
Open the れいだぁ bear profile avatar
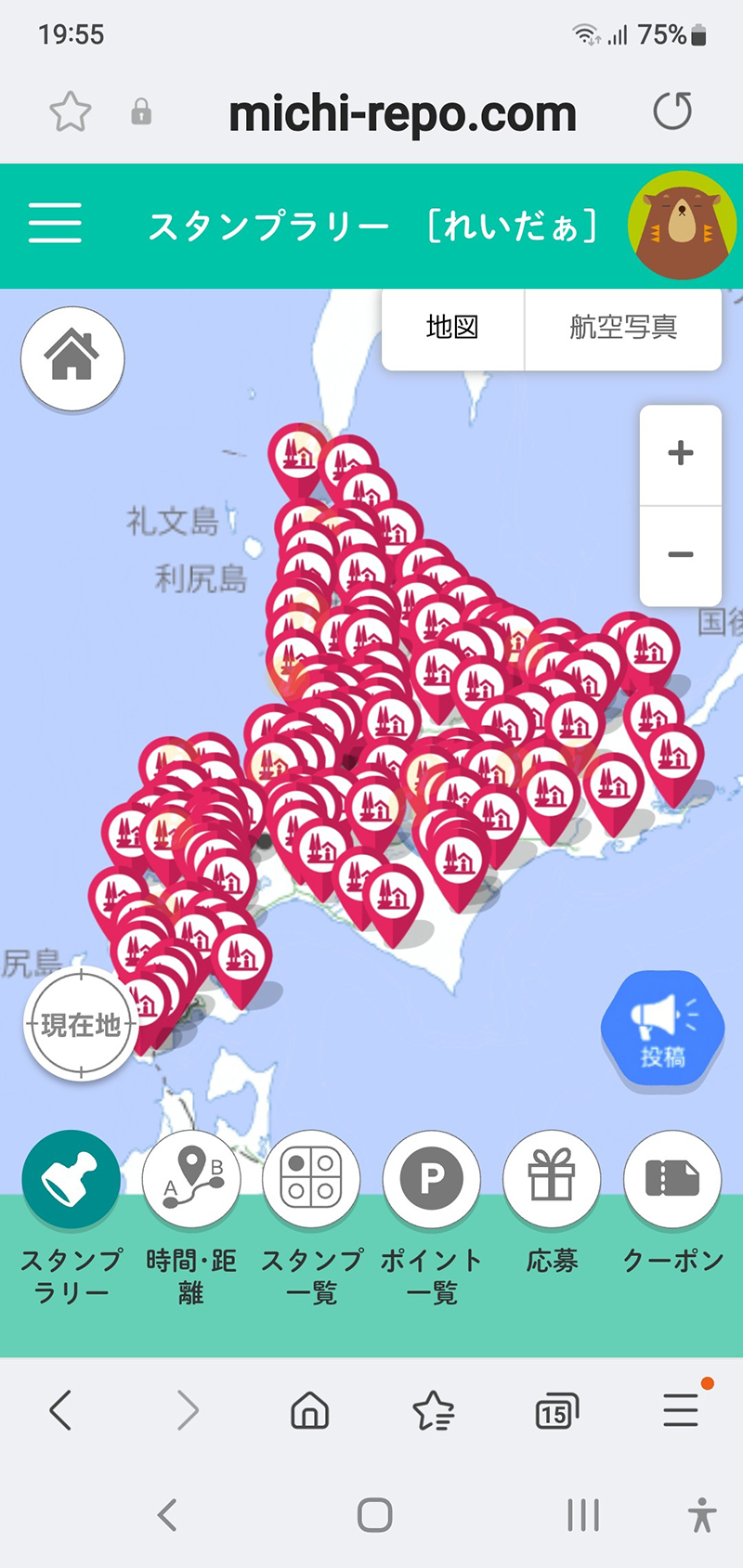pos(681,224)
